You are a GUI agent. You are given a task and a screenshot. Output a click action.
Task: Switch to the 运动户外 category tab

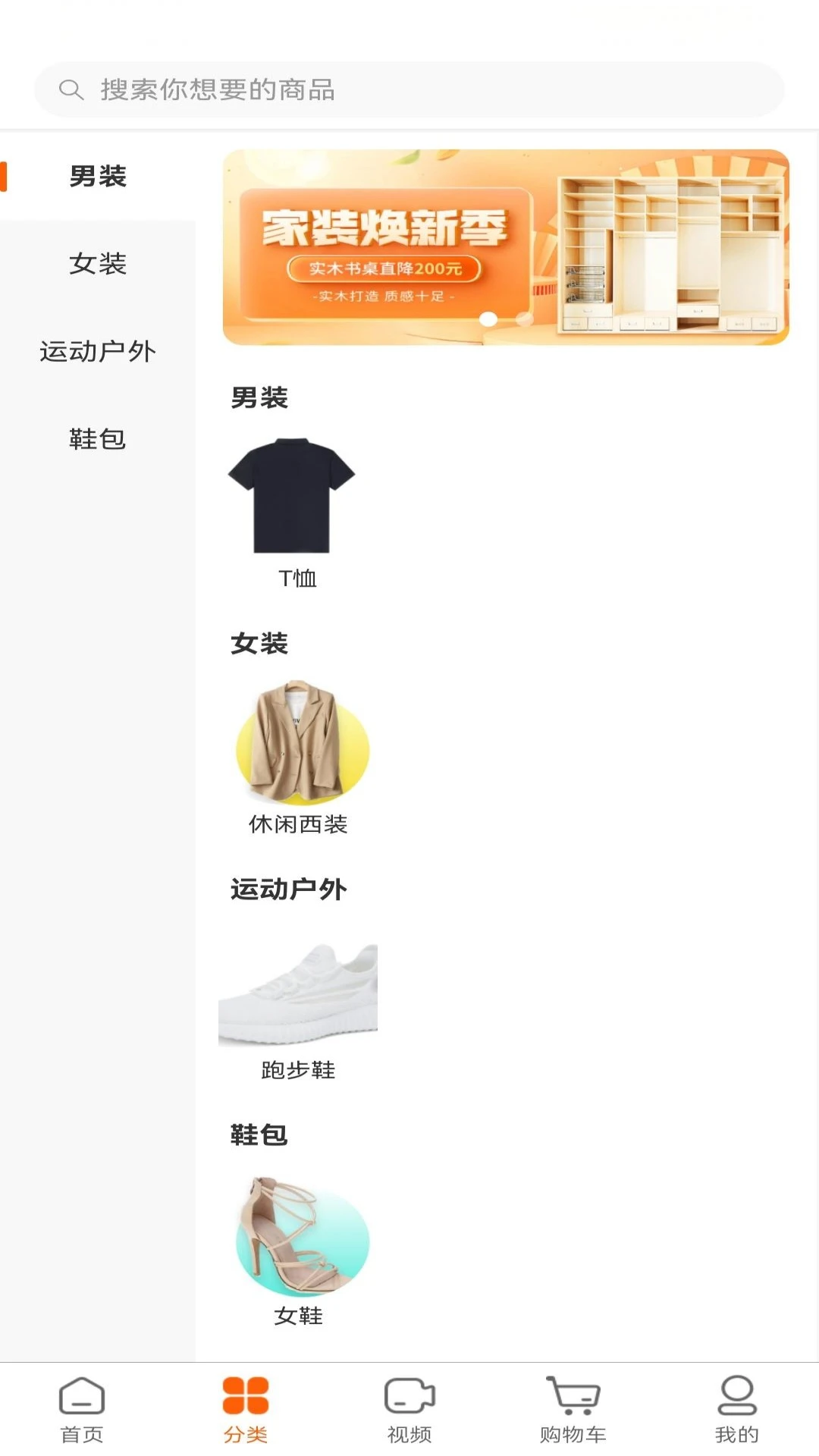(x=97, y=351)
